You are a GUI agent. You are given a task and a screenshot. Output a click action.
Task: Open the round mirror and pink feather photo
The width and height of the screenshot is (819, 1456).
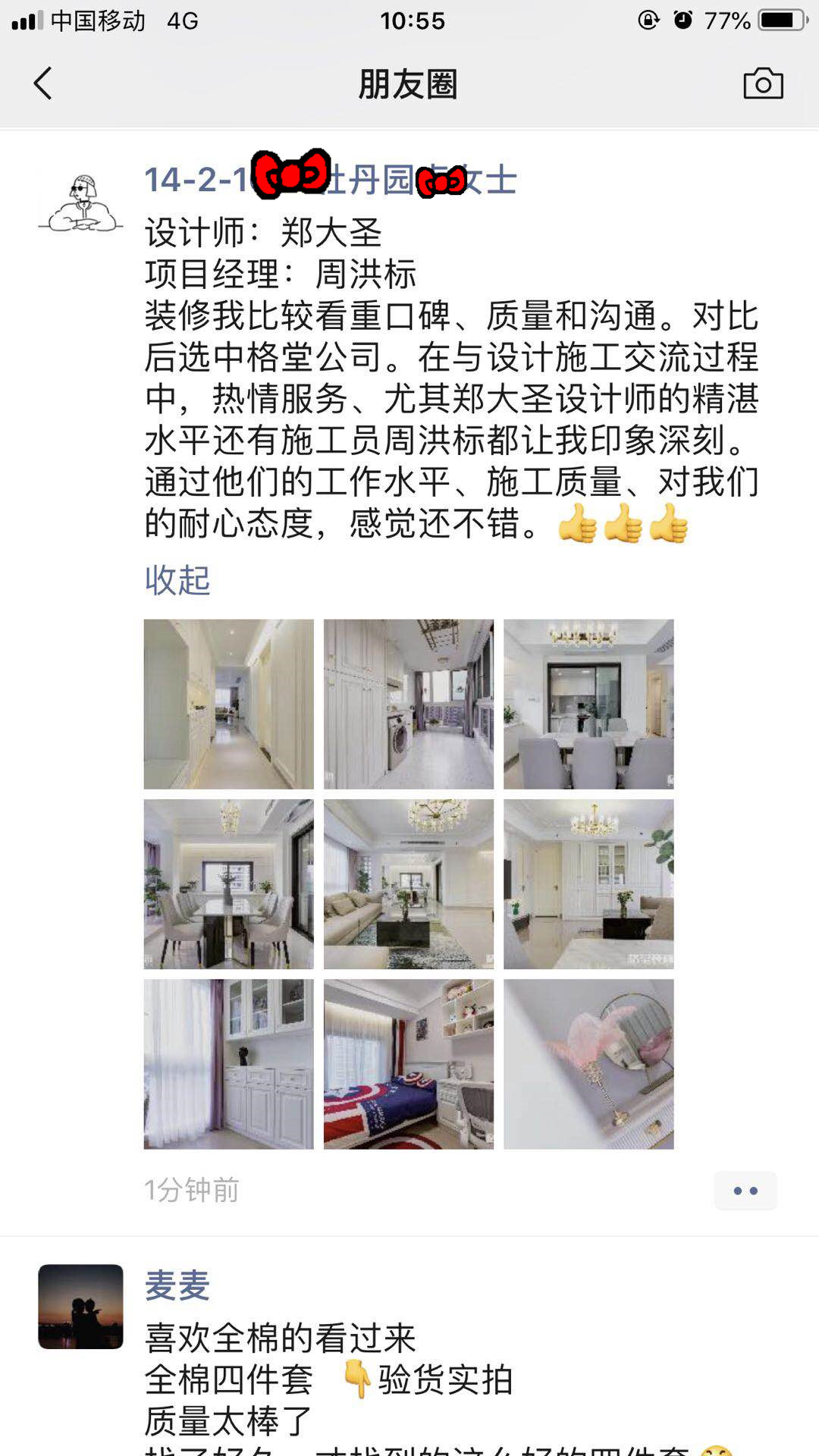[588, 1063]
